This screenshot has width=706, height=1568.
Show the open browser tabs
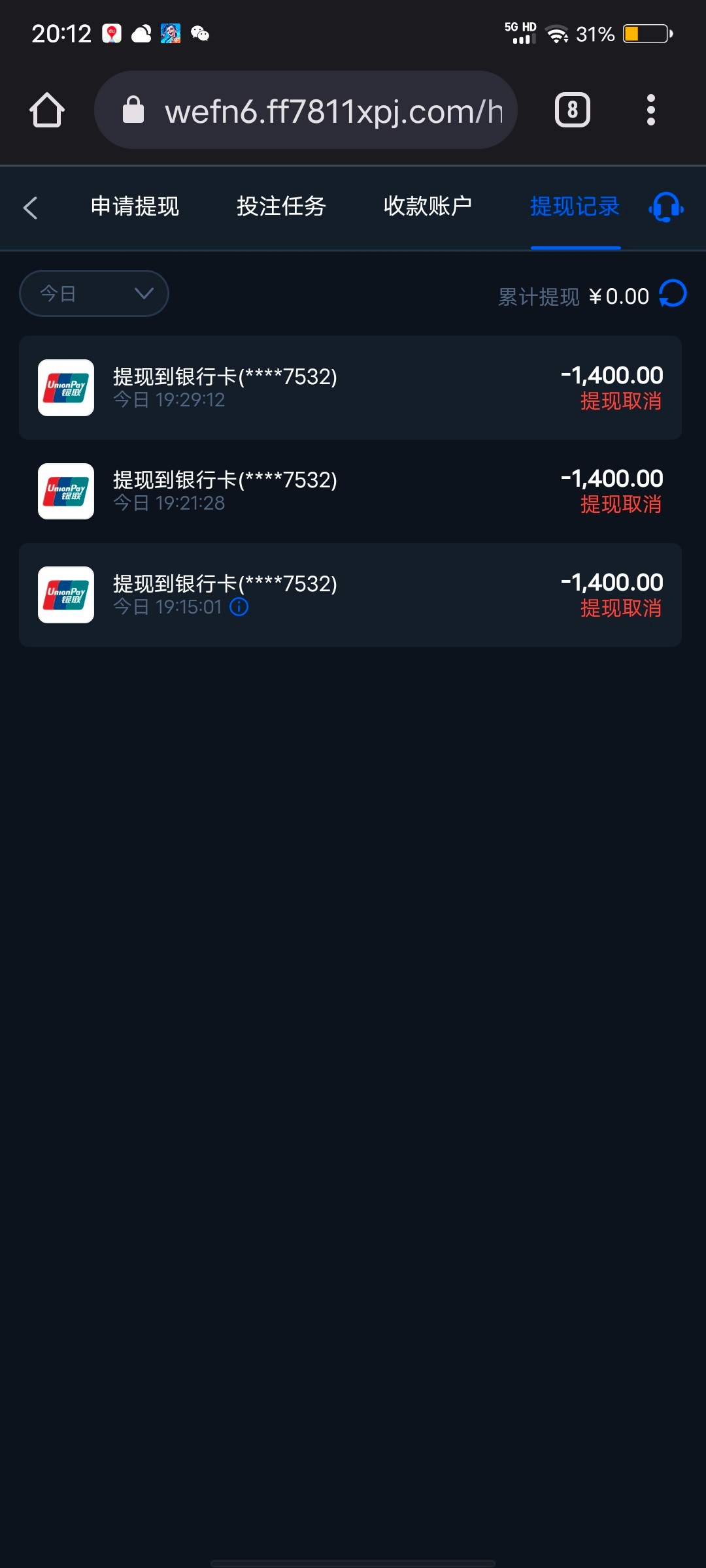click(573, 110)
